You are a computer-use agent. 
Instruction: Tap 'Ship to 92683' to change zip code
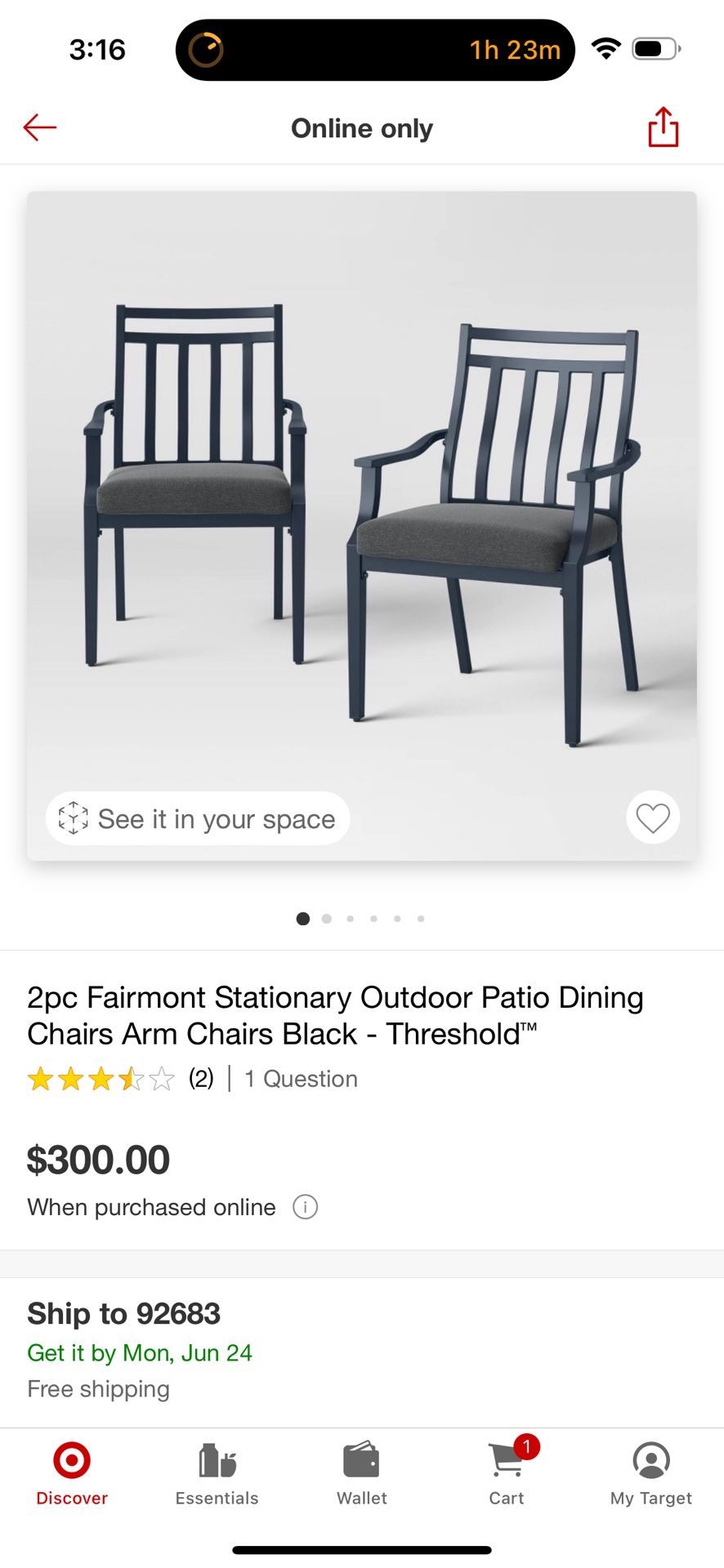123,1313
